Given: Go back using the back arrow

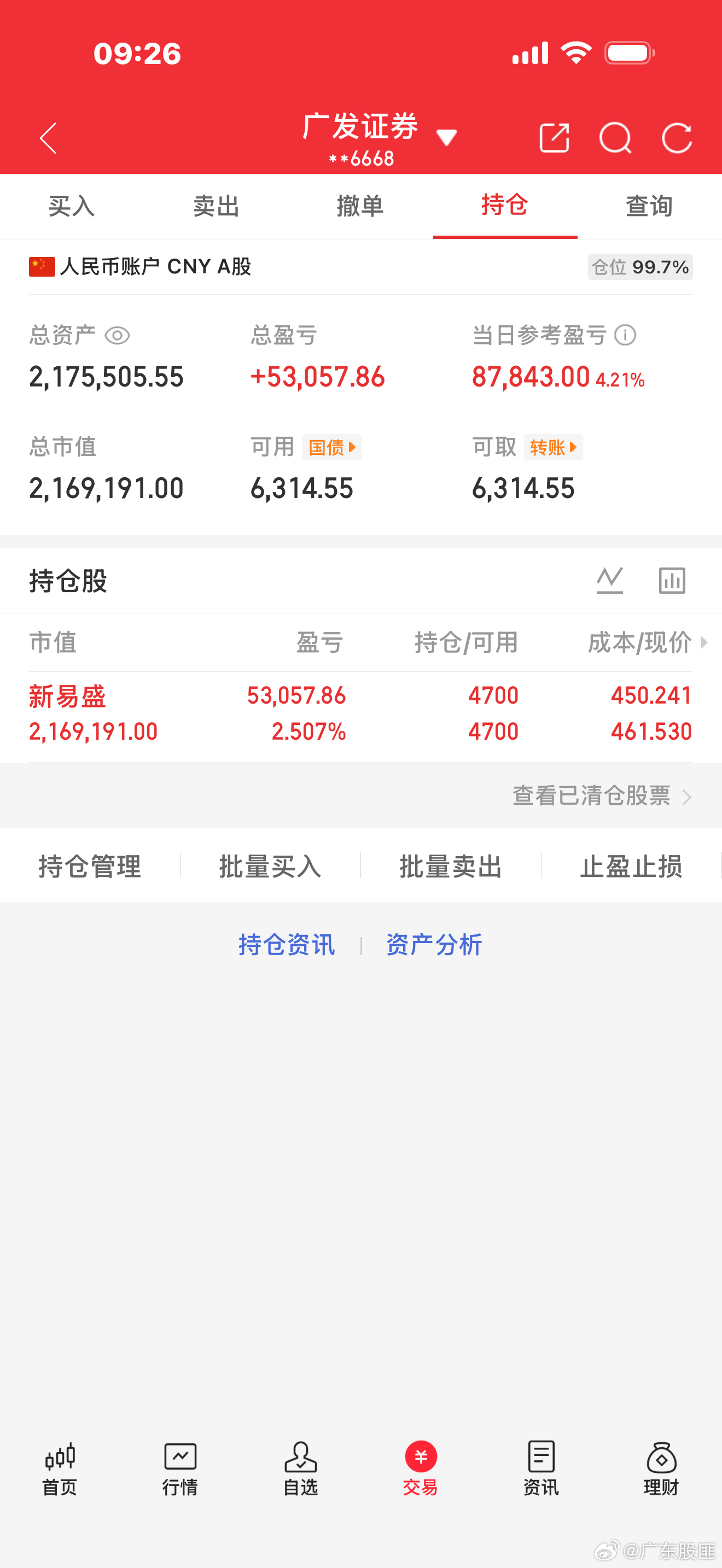Looking at the screenshot, I should (48, 138).
